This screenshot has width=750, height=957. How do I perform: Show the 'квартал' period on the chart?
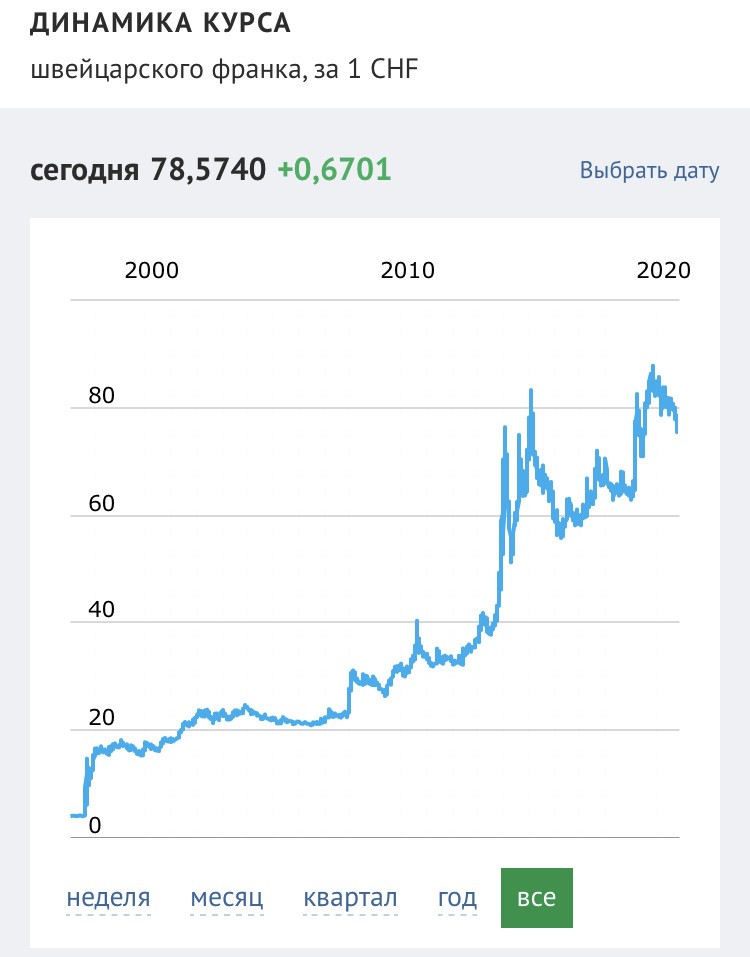pos(350,898)
